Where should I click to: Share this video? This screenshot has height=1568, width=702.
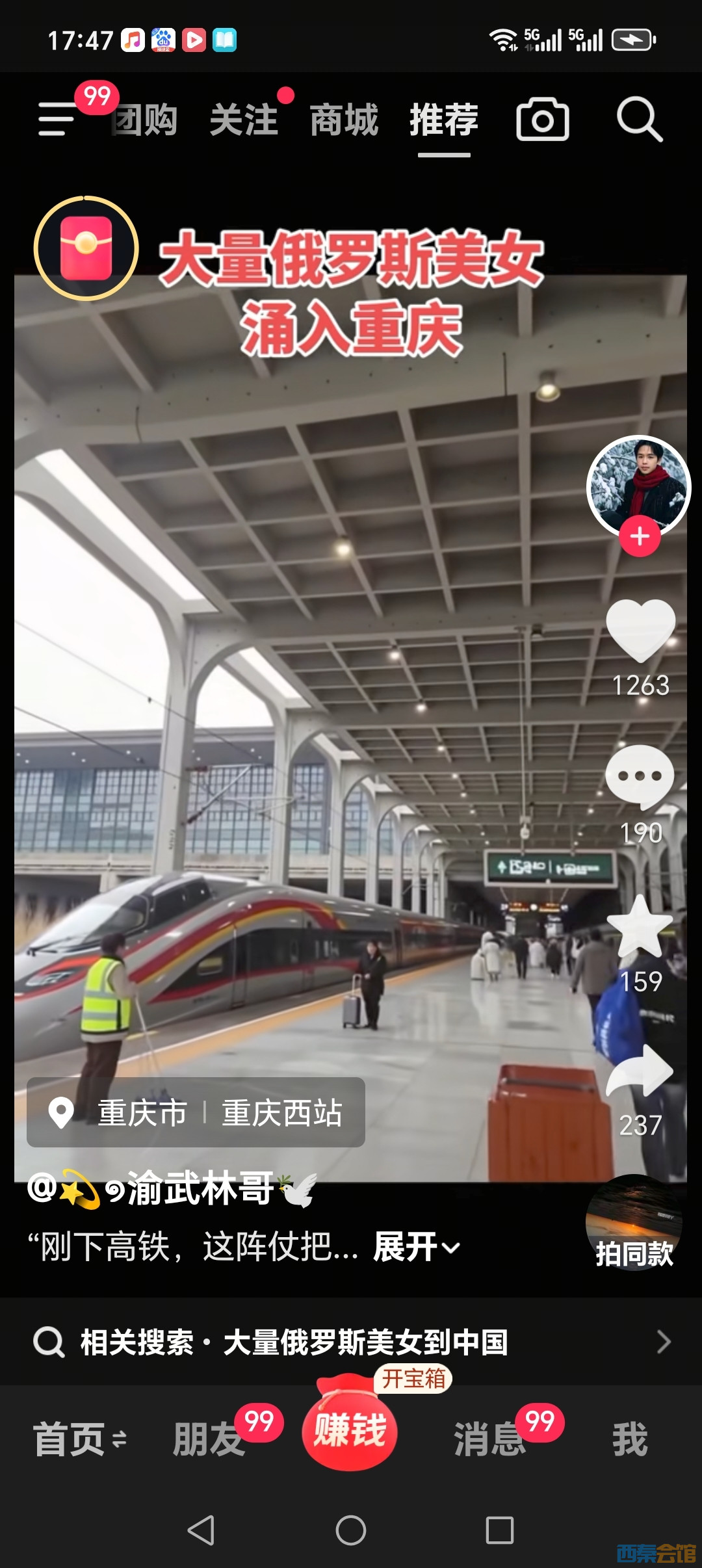coord(640,1073)
